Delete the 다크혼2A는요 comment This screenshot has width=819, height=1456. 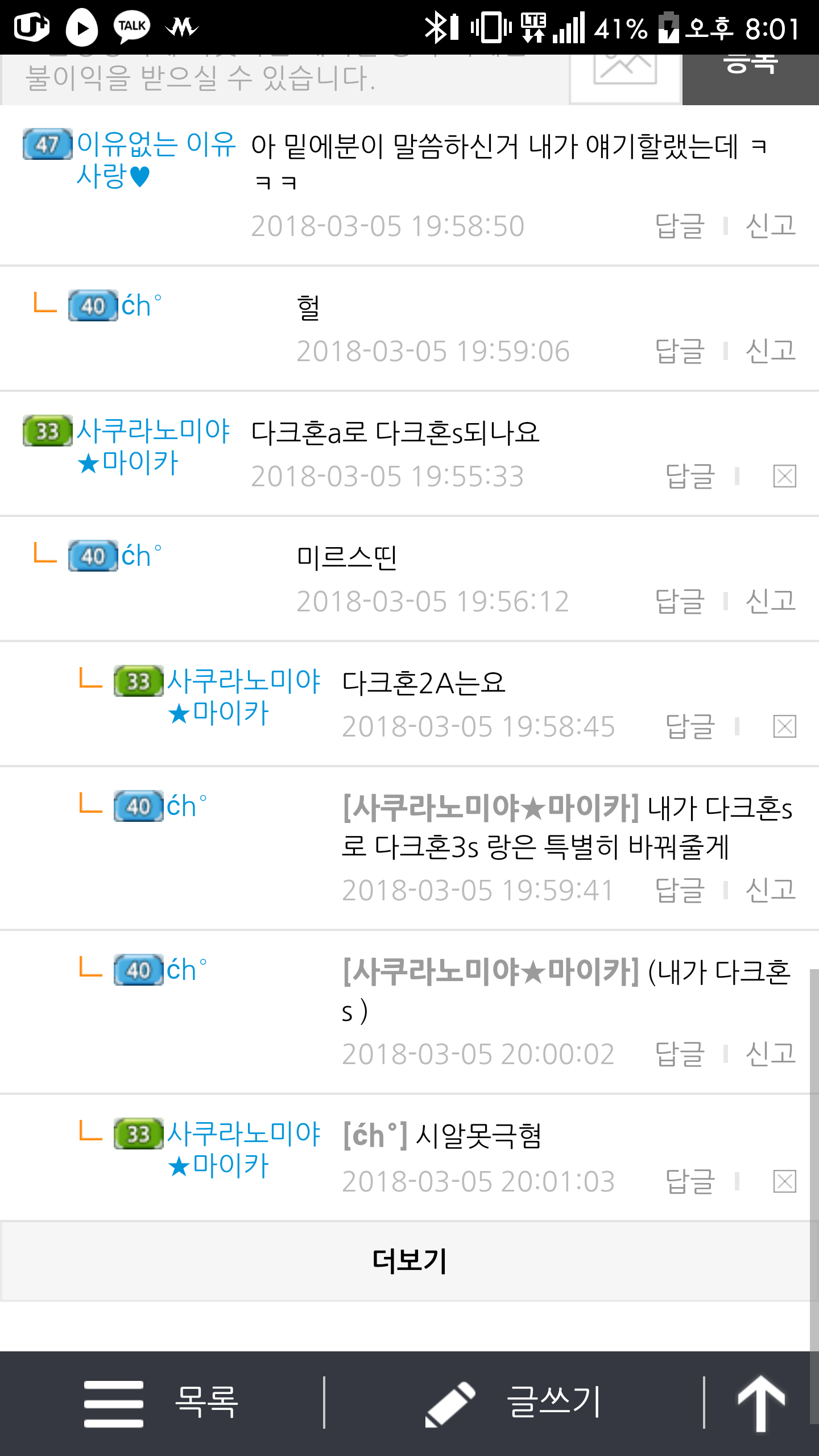tap(784, 726)
